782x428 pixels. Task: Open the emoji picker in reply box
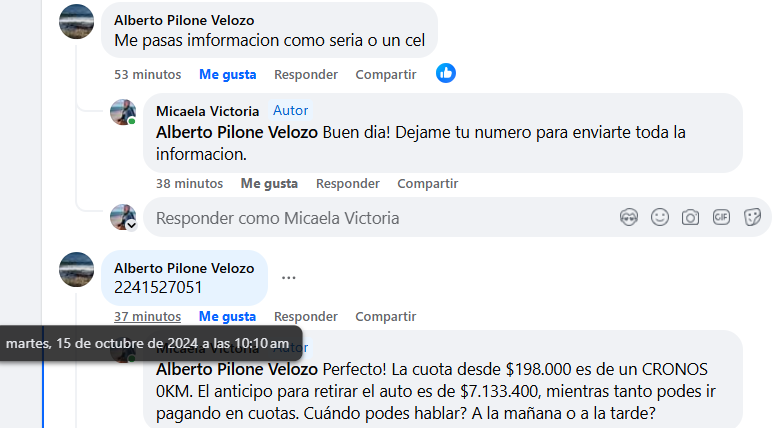(x=659, y=217)
